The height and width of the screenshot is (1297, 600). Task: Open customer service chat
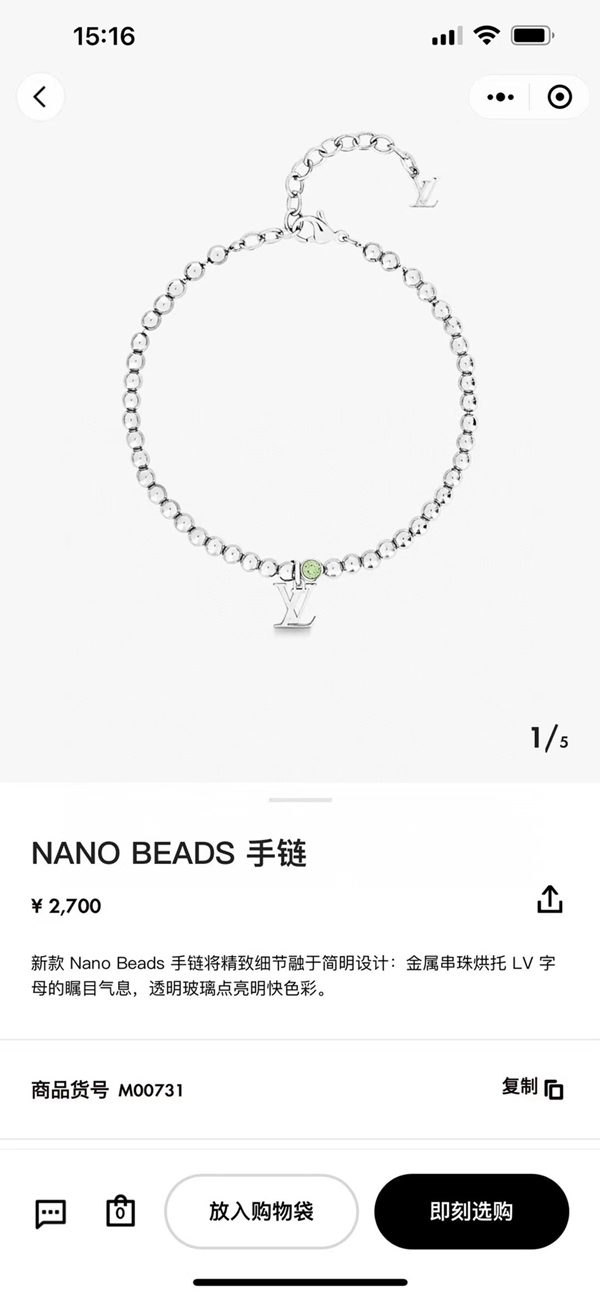[50, 1212]
